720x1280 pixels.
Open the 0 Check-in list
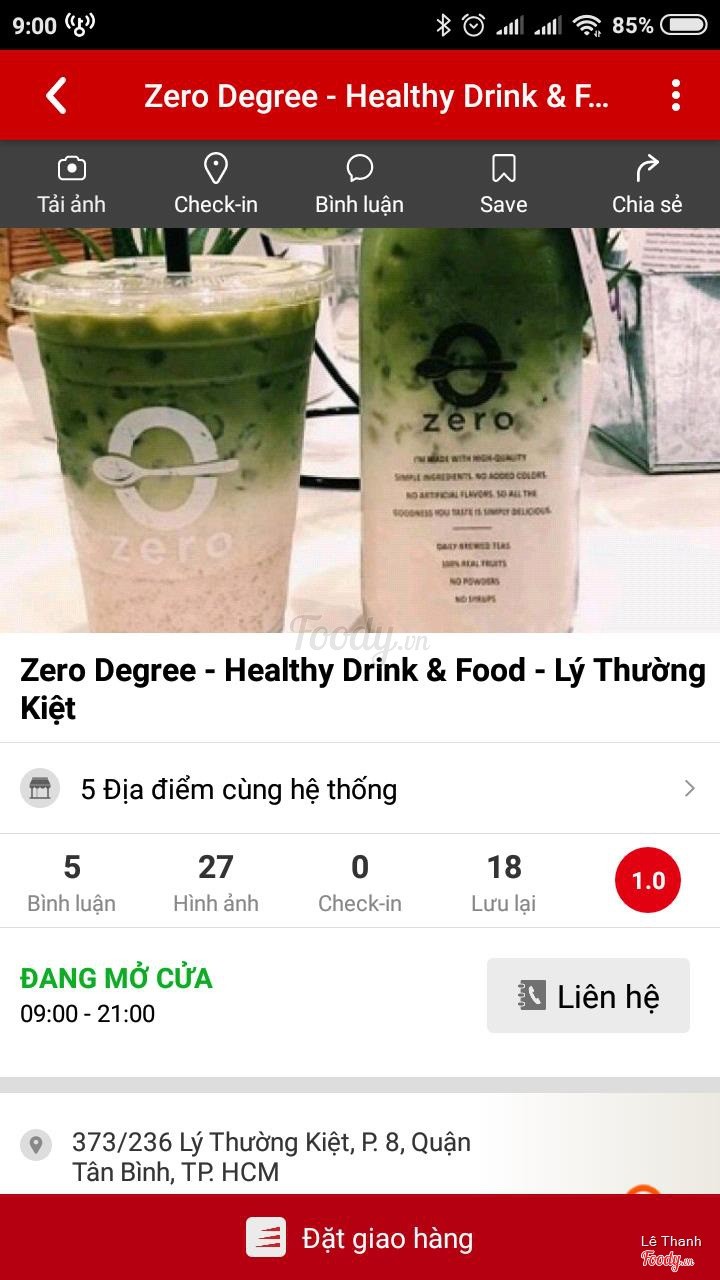coord(360,882)
